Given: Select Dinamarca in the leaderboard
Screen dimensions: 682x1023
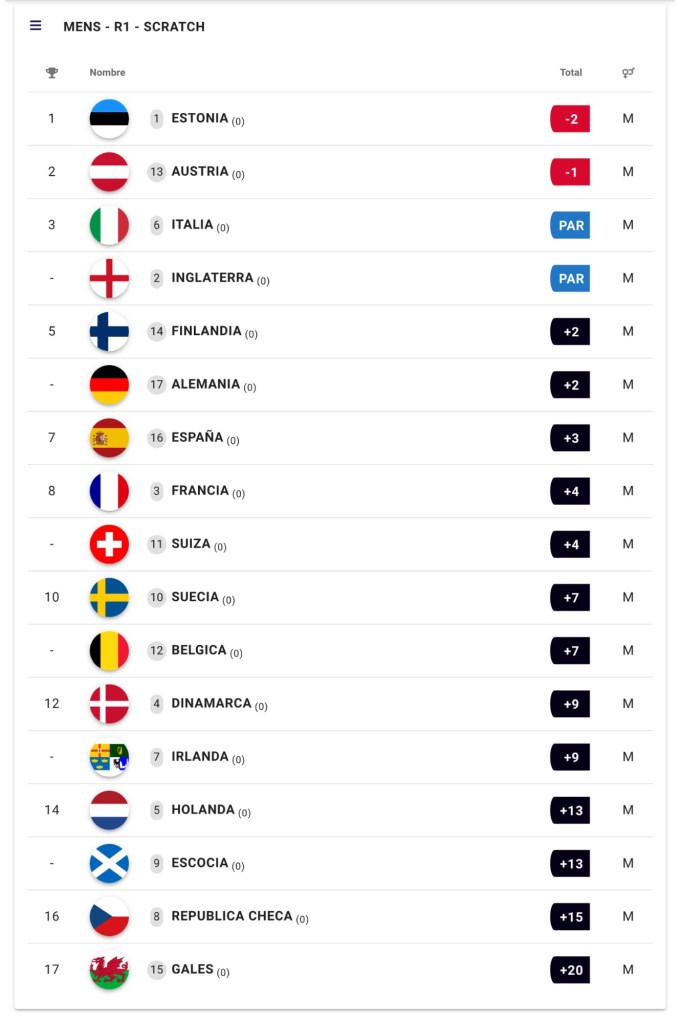Looking at the screenshot, I should (211, 703).
